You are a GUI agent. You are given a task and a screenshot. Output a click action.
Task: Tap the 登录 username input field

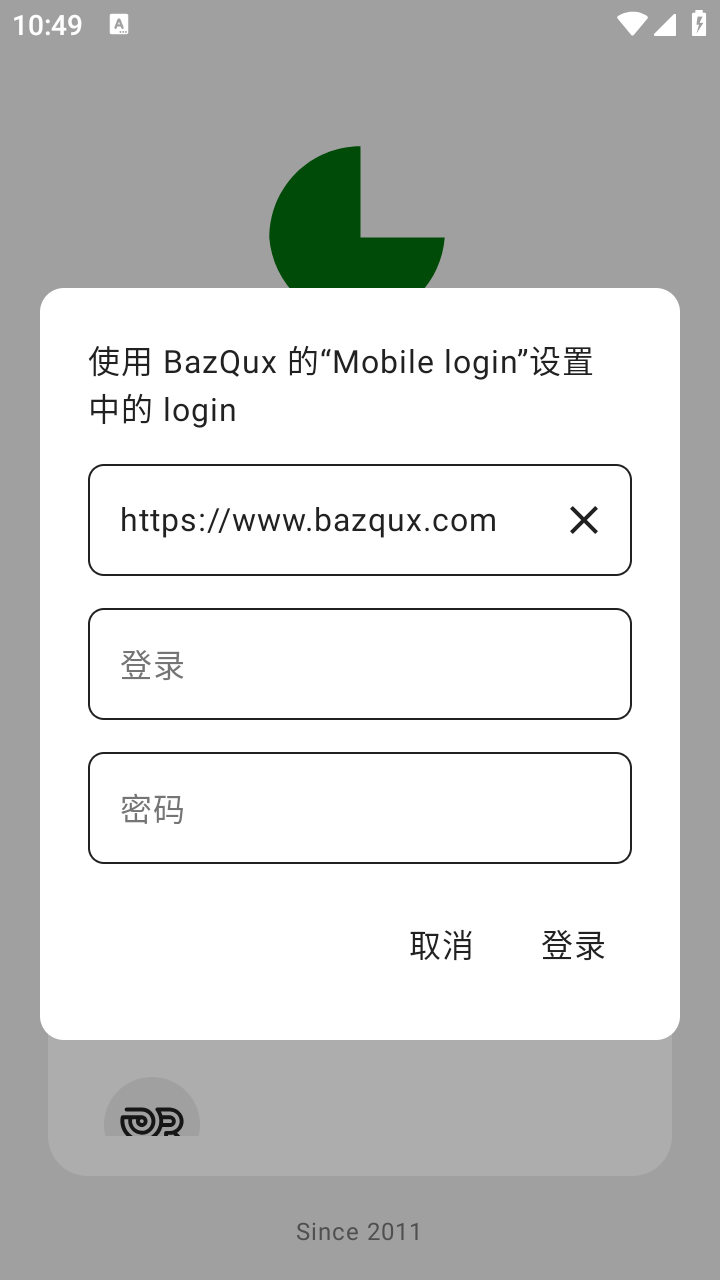(x=360, y=664)
